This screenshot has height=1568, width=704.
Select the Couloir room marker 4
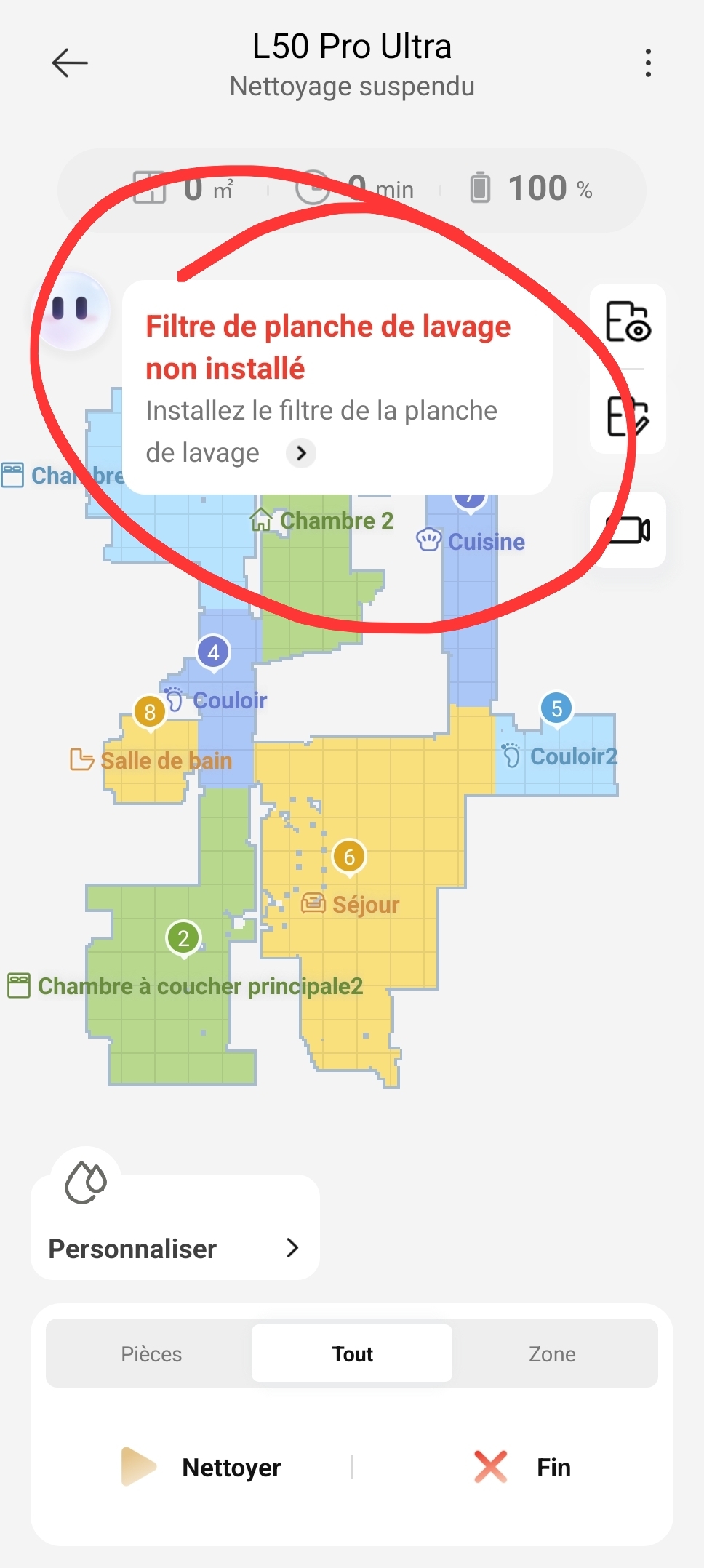213,652
